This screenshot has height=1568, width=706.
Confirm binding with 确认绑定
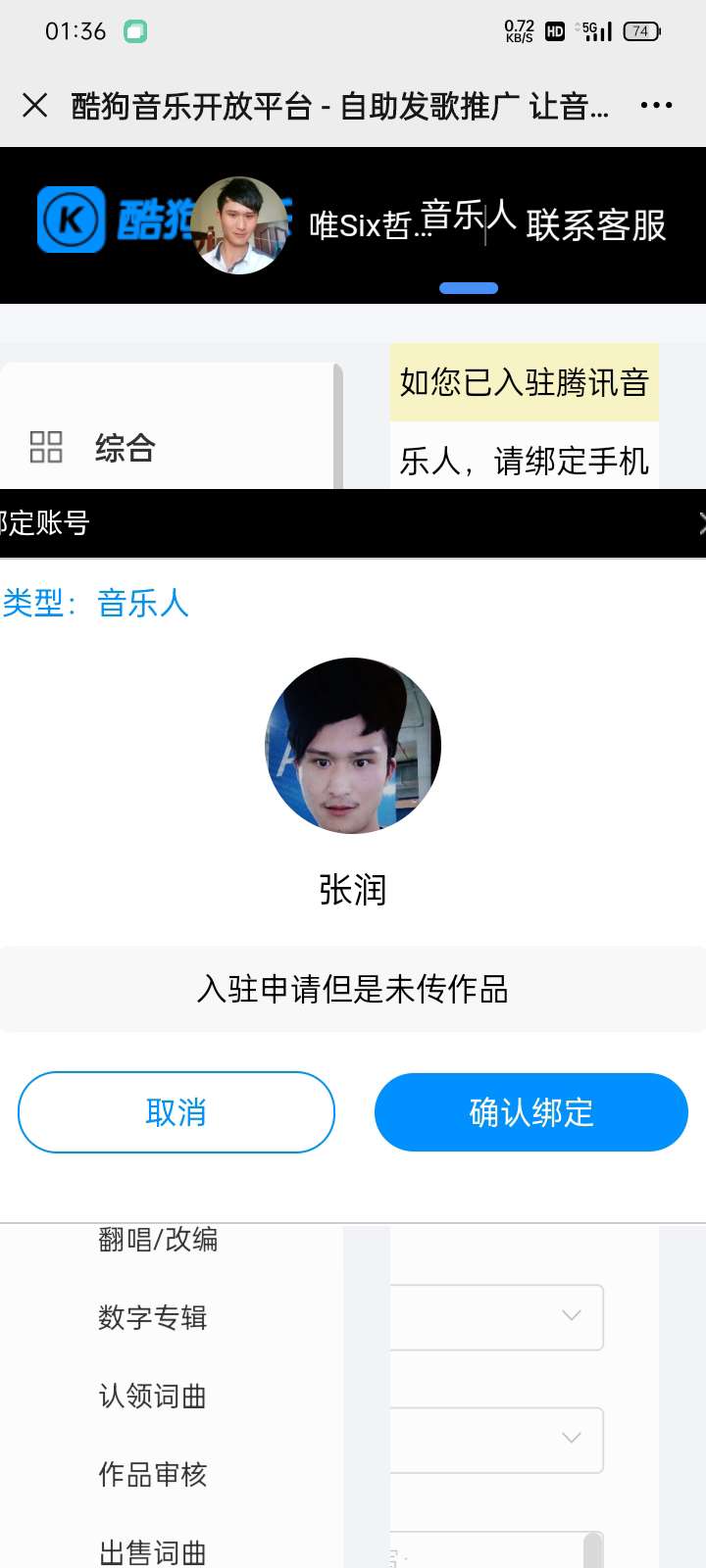pos(531,1112)
